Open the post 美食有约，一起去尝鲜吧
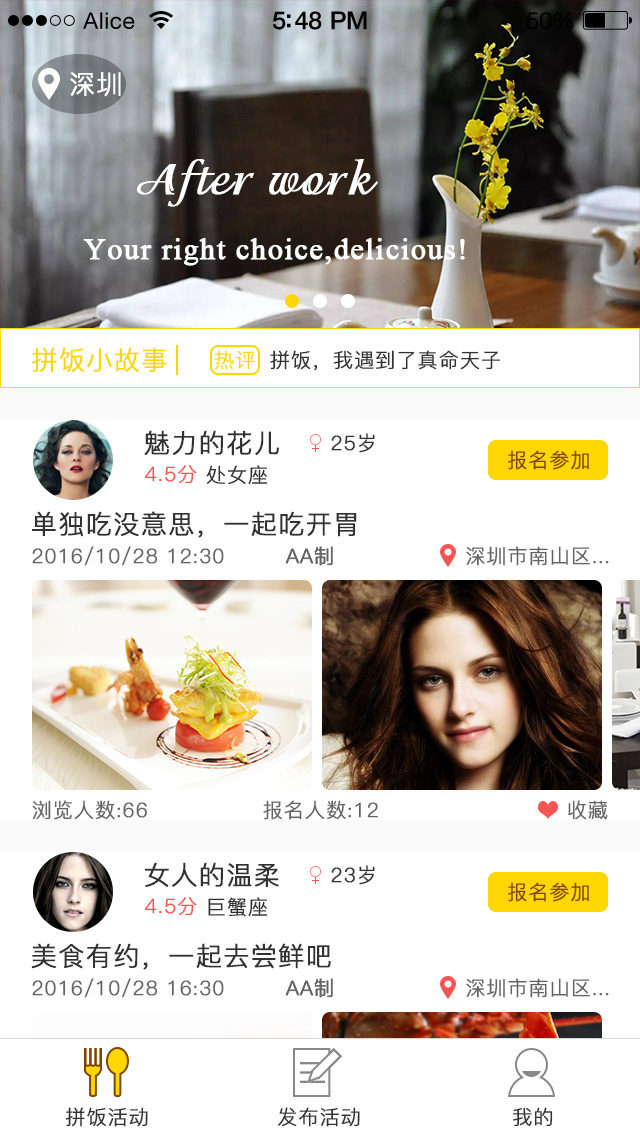Screen dimensions: 640x1136 tap(182, 956)
